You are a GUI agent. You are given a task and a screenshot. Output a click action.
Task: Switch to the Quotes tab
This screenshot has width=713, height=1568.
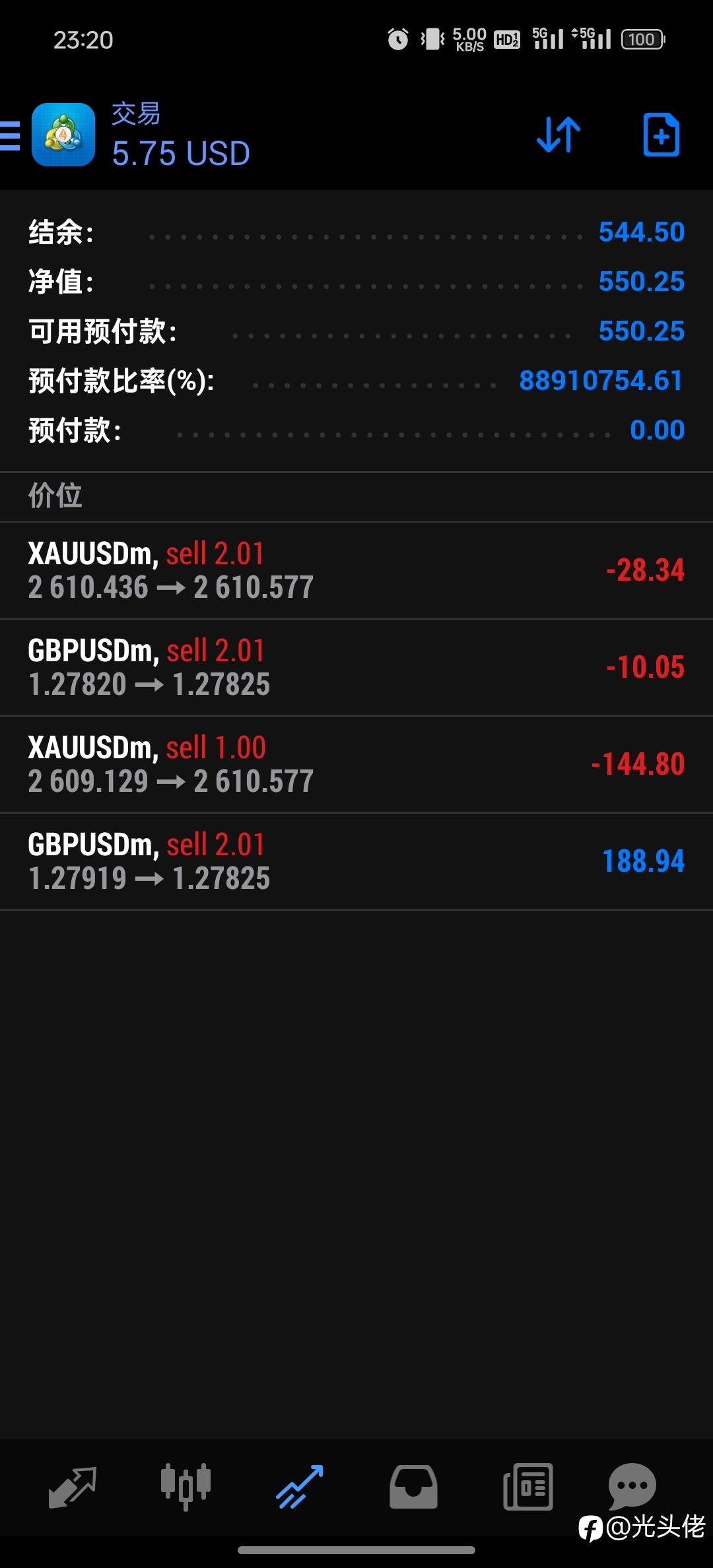73,1487
